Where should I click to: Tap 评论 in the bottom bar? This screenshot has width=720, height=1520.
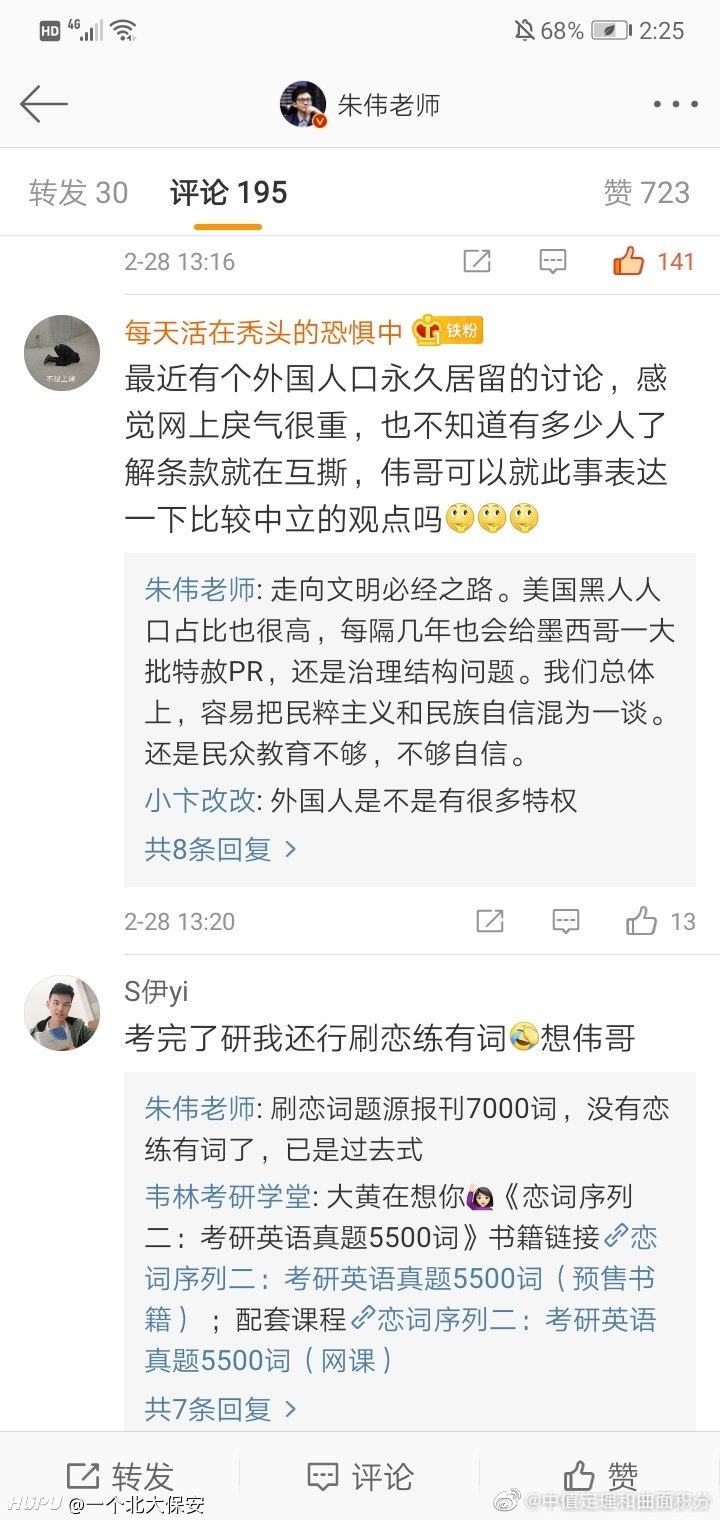(x=360, y=1476)
